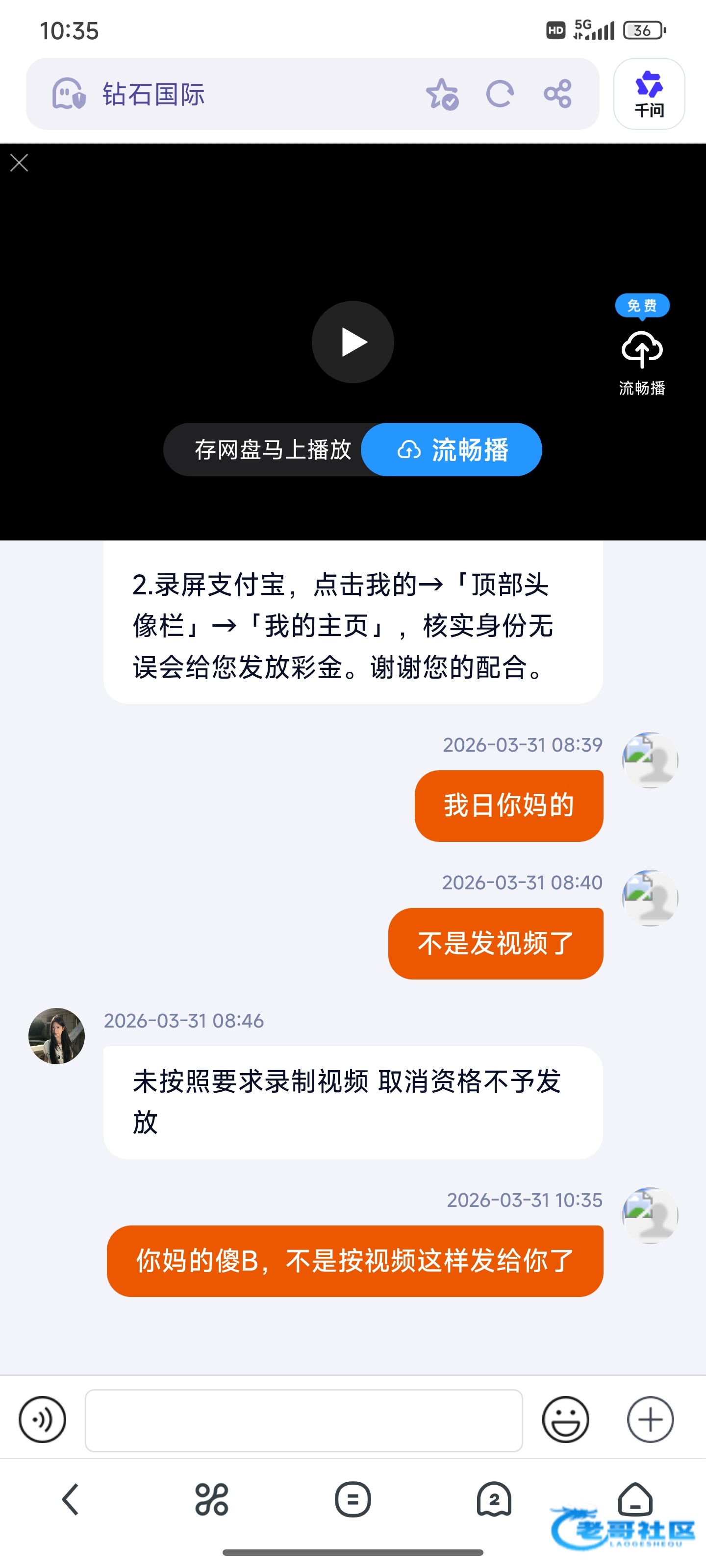Reload the page

tap(500, 95)
